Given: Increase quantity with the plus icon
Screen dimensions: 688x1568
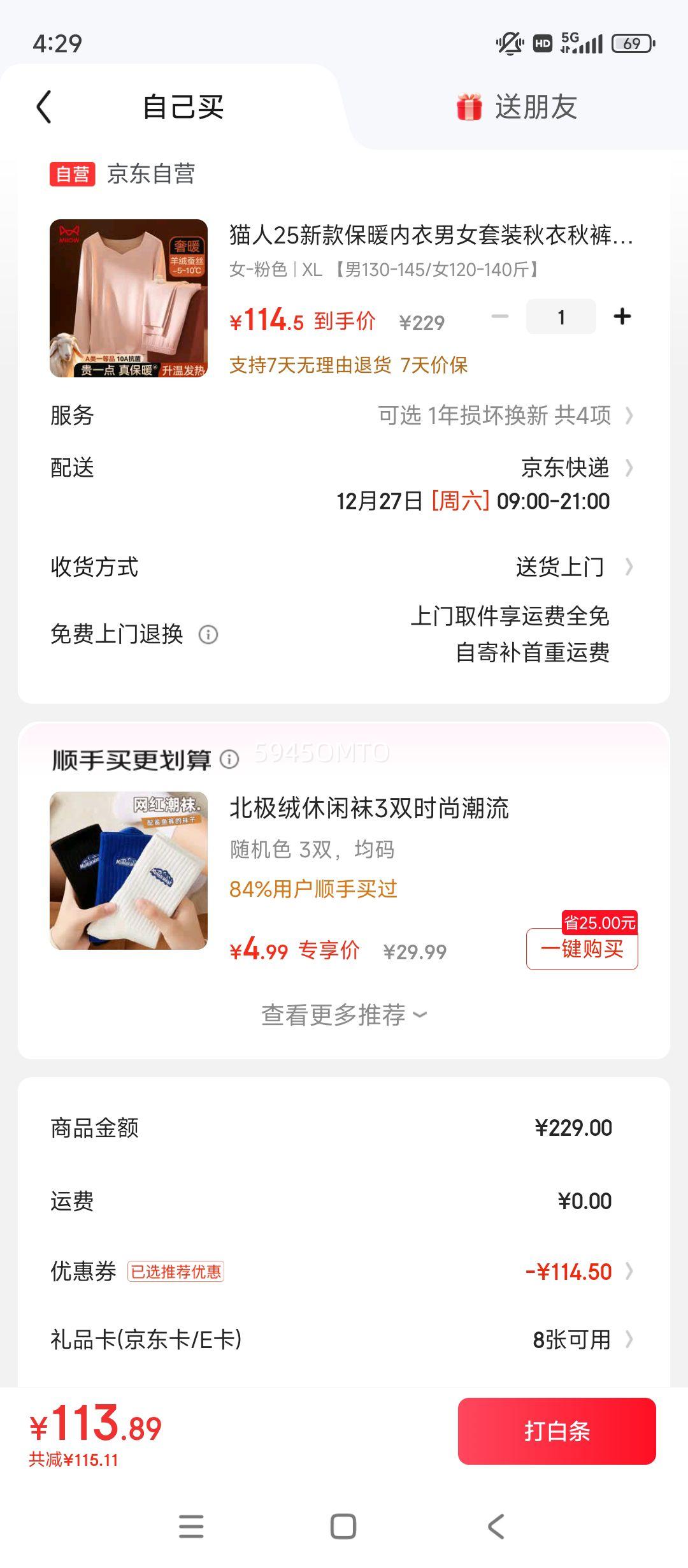Looking at the screenshot, I should click(x=621, y=317).
